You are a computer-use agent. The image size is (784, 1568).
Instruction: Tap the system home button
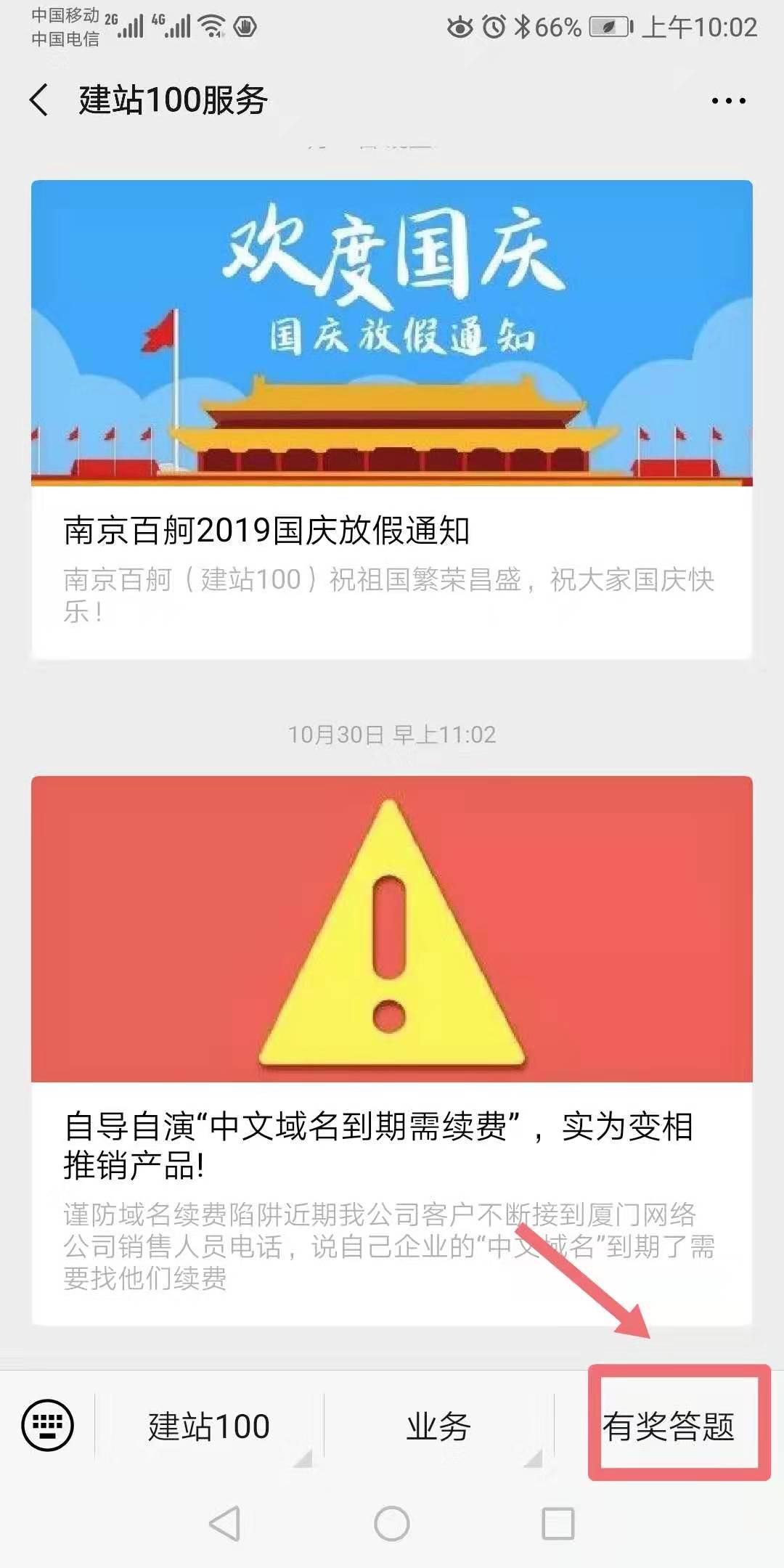(x=392, y=1523)
